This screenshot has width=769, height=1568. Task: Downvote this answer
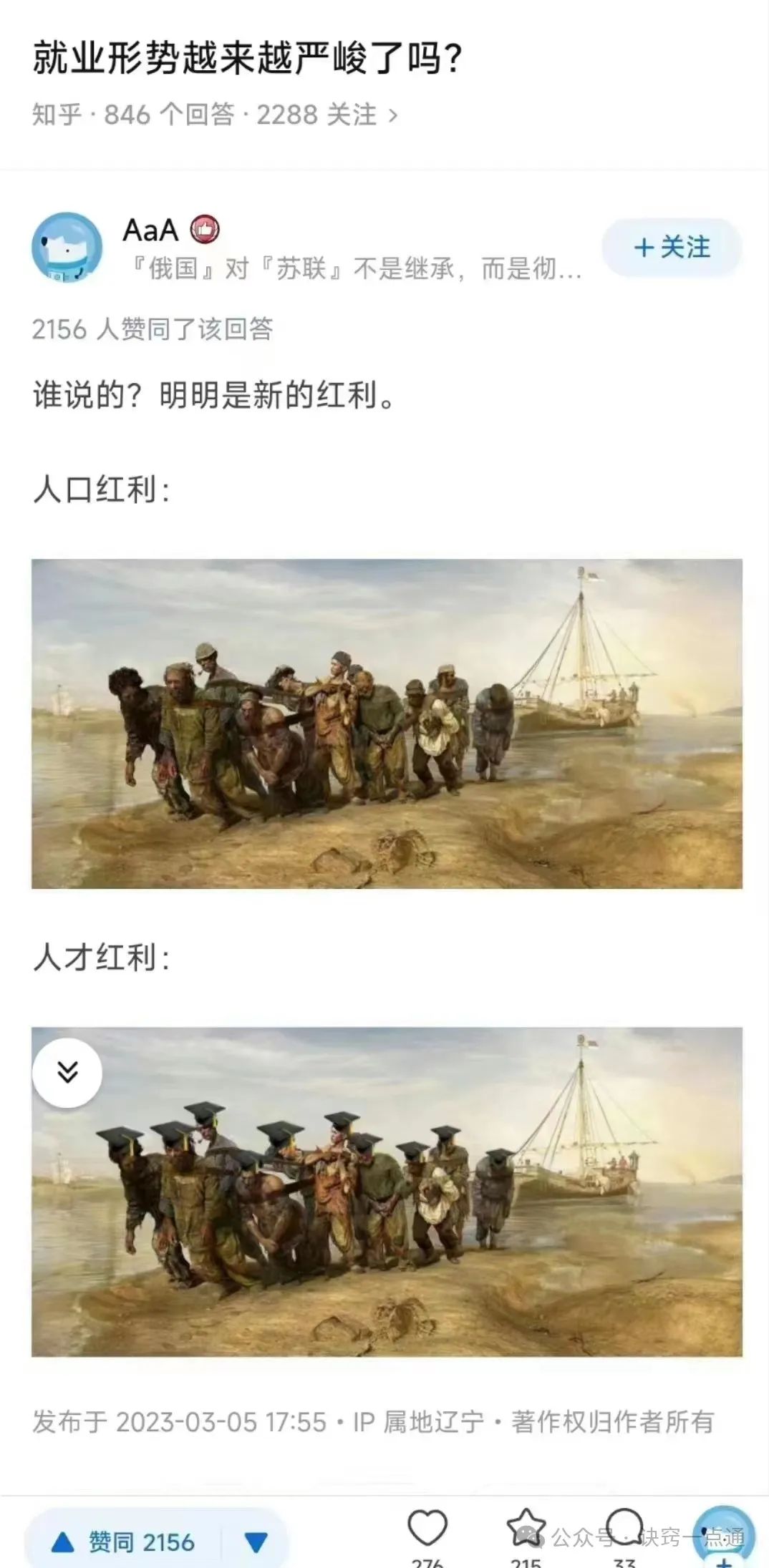point(256,1542)
